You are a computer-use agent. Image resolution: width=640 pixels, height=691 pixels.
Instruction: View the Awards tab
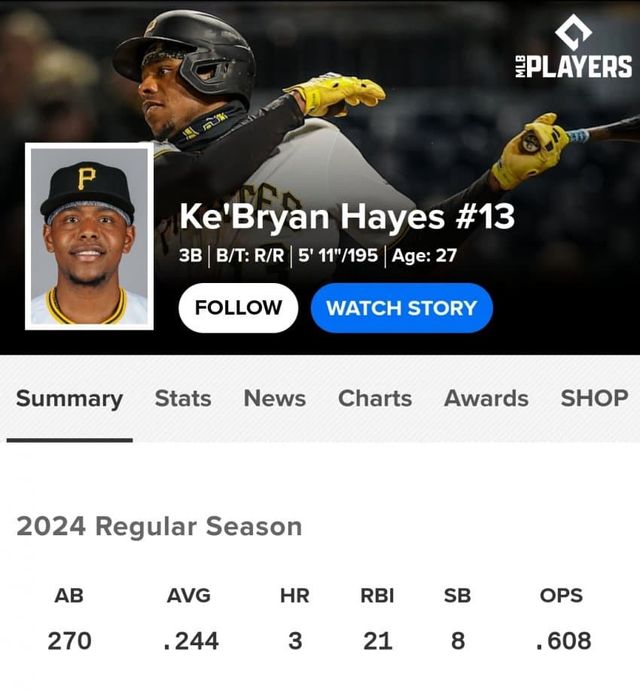click(486, 398)
